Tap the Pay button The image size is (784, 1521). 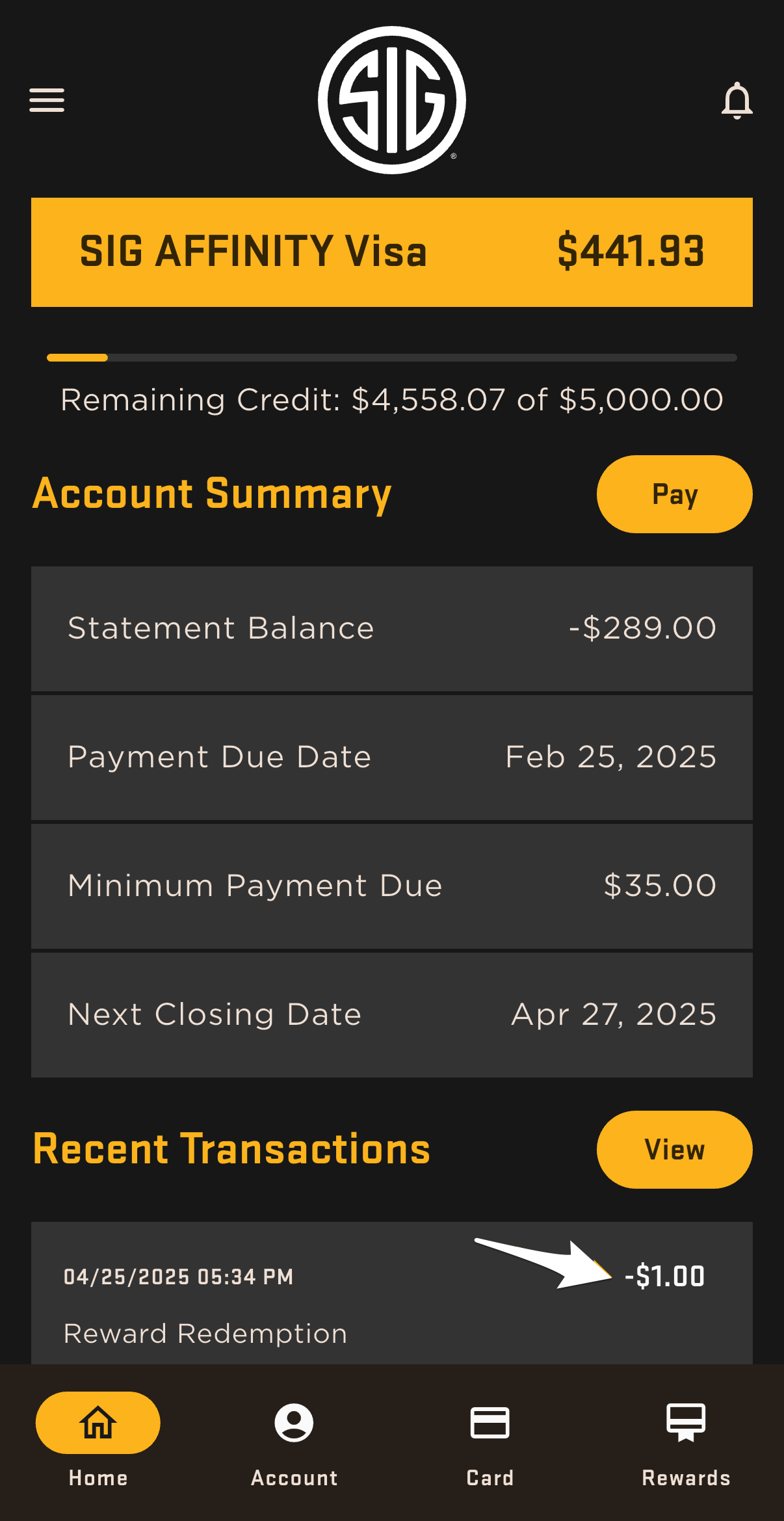coord(674,494)
